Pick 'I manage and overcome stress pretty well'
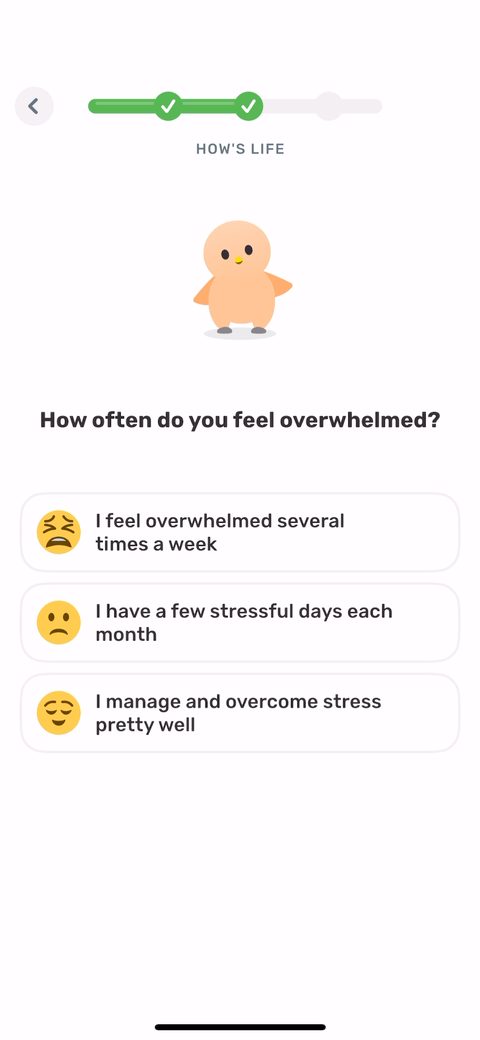This screenshot has width=480, height=1040. point(240,713)
